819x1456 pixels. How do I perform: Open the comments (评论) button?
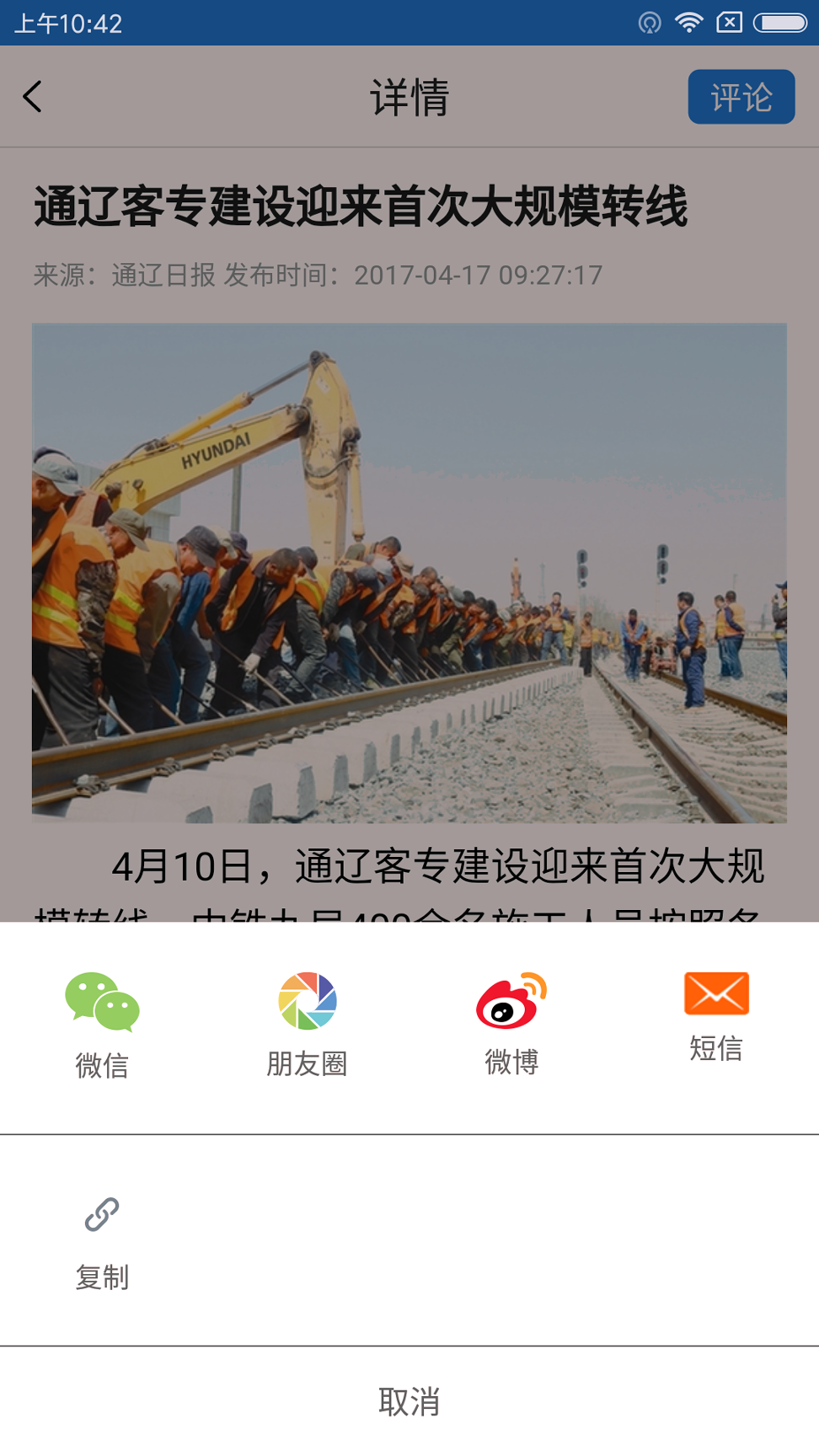[741, 97]
